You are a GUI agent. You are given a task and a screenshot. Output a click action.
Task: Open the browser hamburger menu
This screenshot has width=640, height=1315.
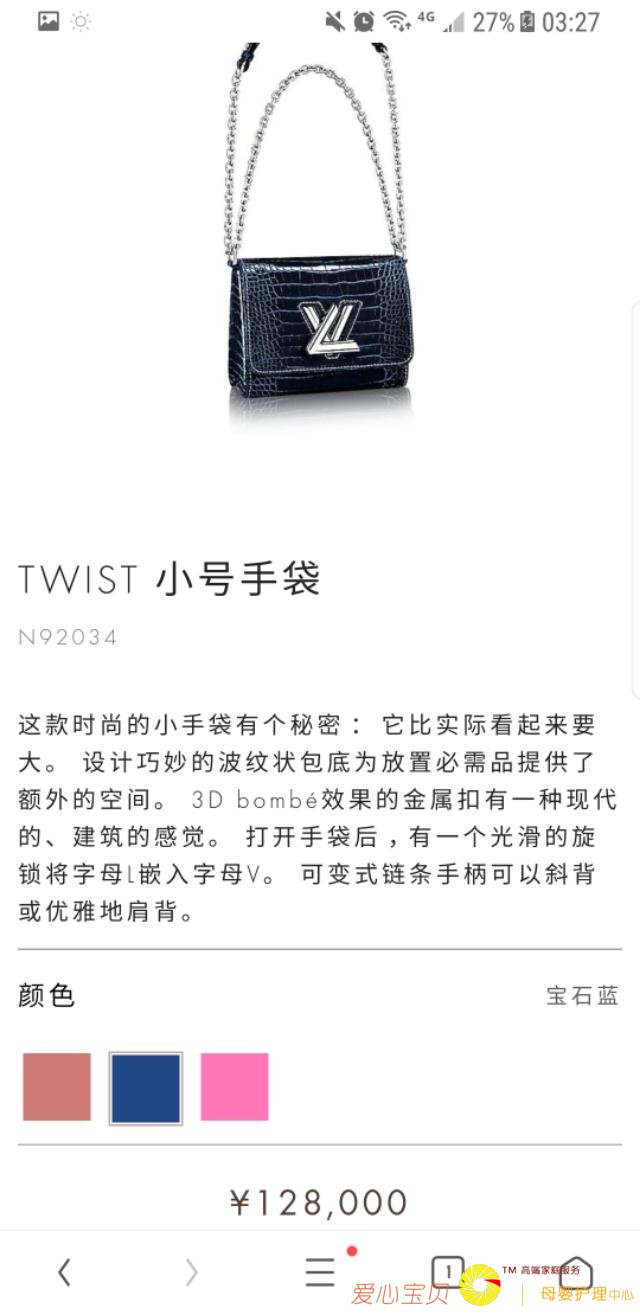pos(320,1272)
